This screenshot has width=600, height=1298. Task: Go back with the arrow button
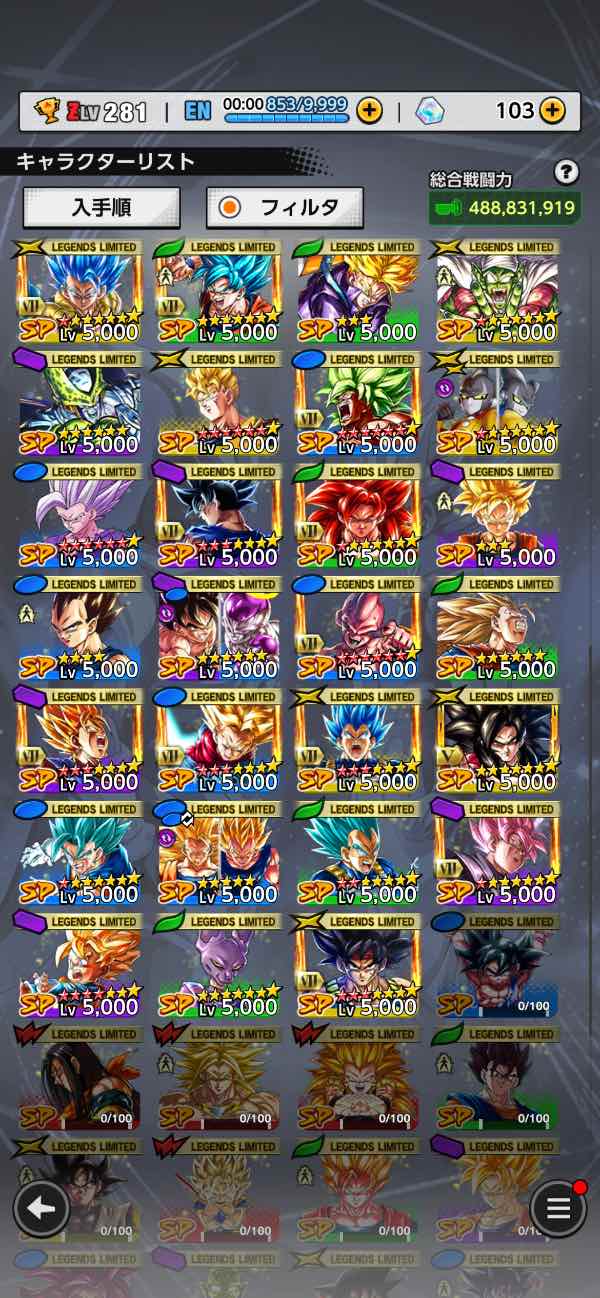(x=41, y=1208)
